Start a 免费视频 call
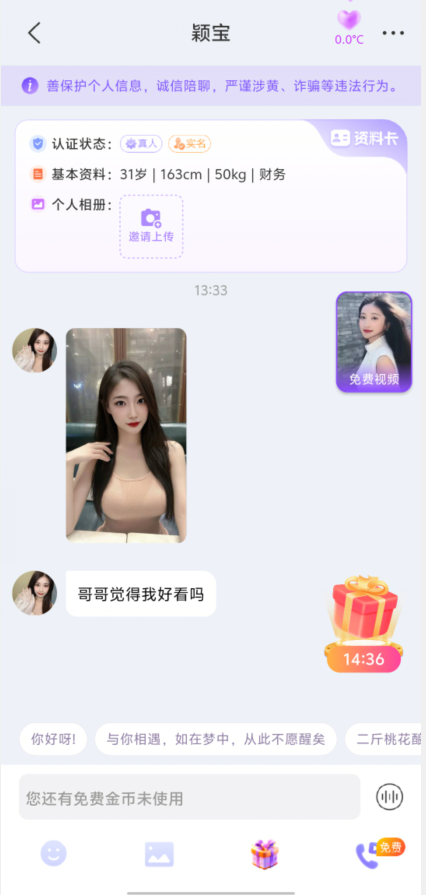 374,342
